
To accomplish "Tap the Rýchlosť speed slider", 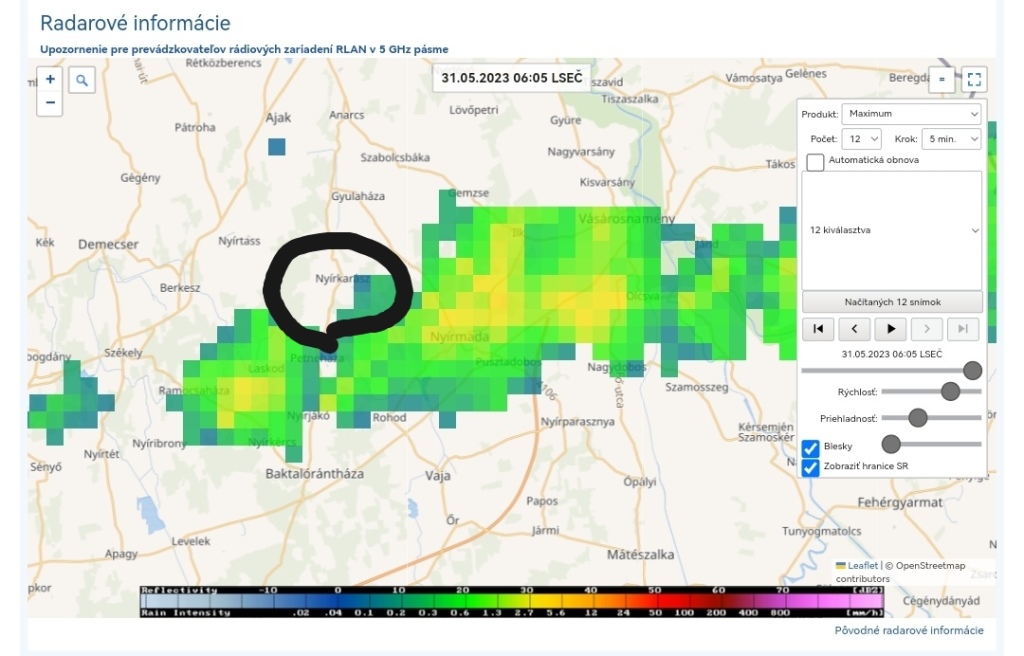I will (x=931, y=392).
